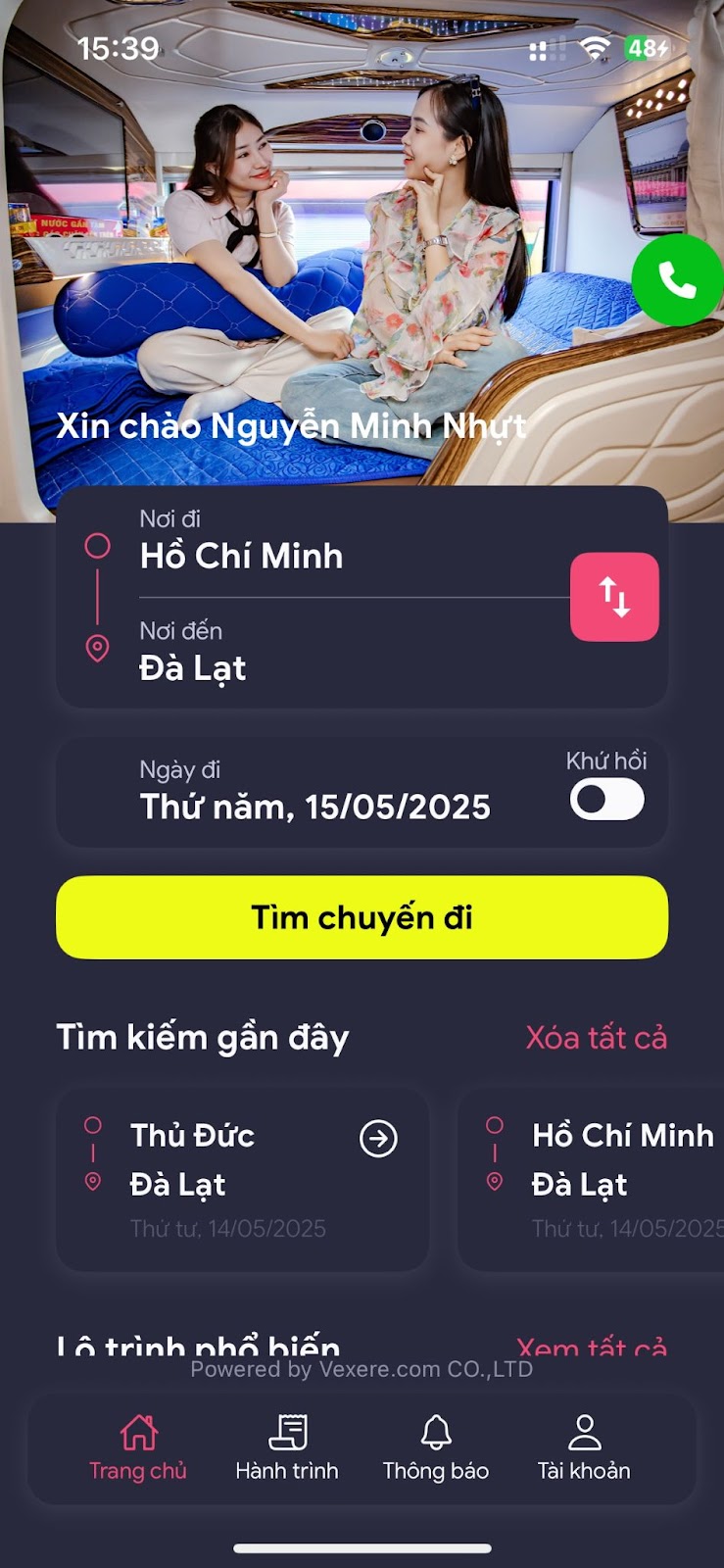Tap Tìm chuyến đi to search trips
Image resolution: width=724 pixels, height=1568 pixels.
point(362,917)
